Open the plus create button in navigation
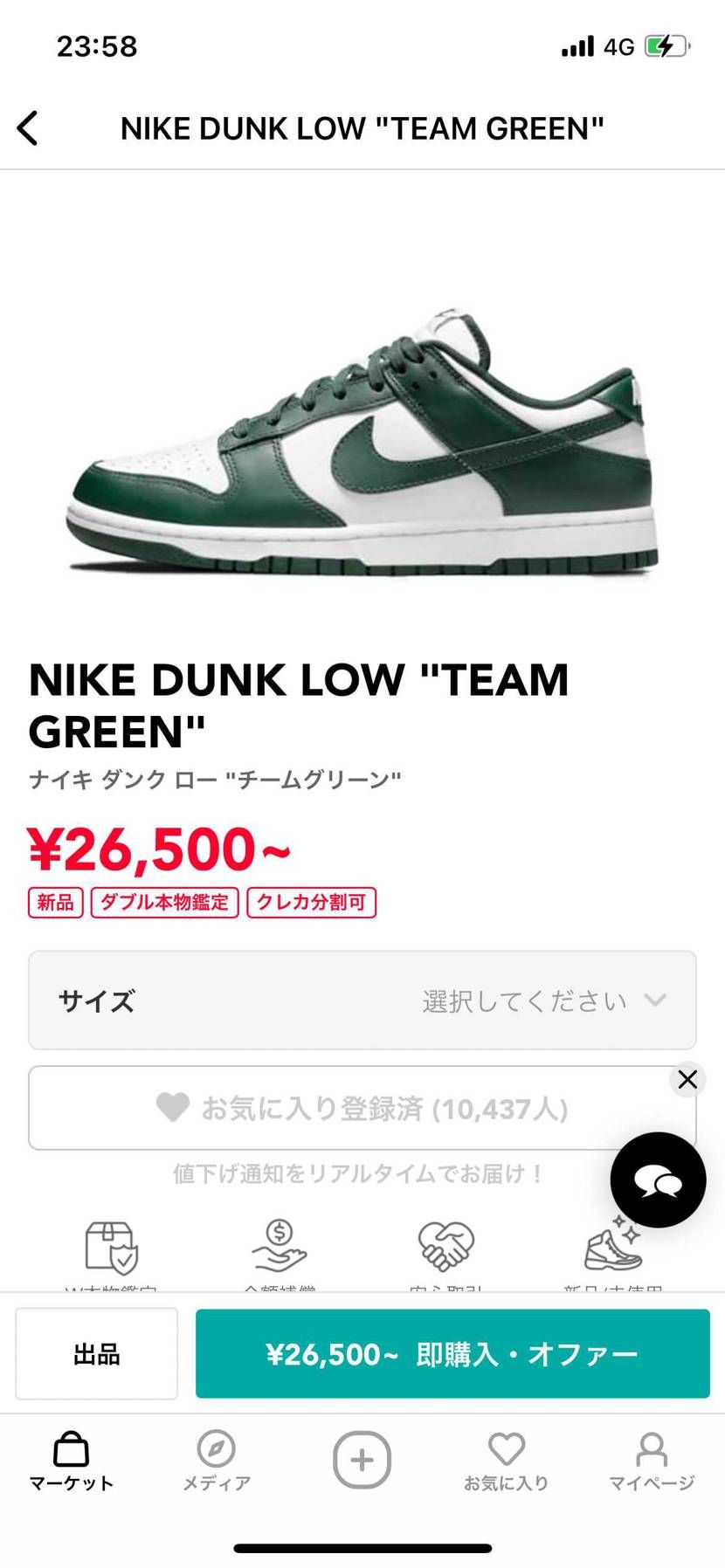725x1568 pixels. (x=362, y=1460)
